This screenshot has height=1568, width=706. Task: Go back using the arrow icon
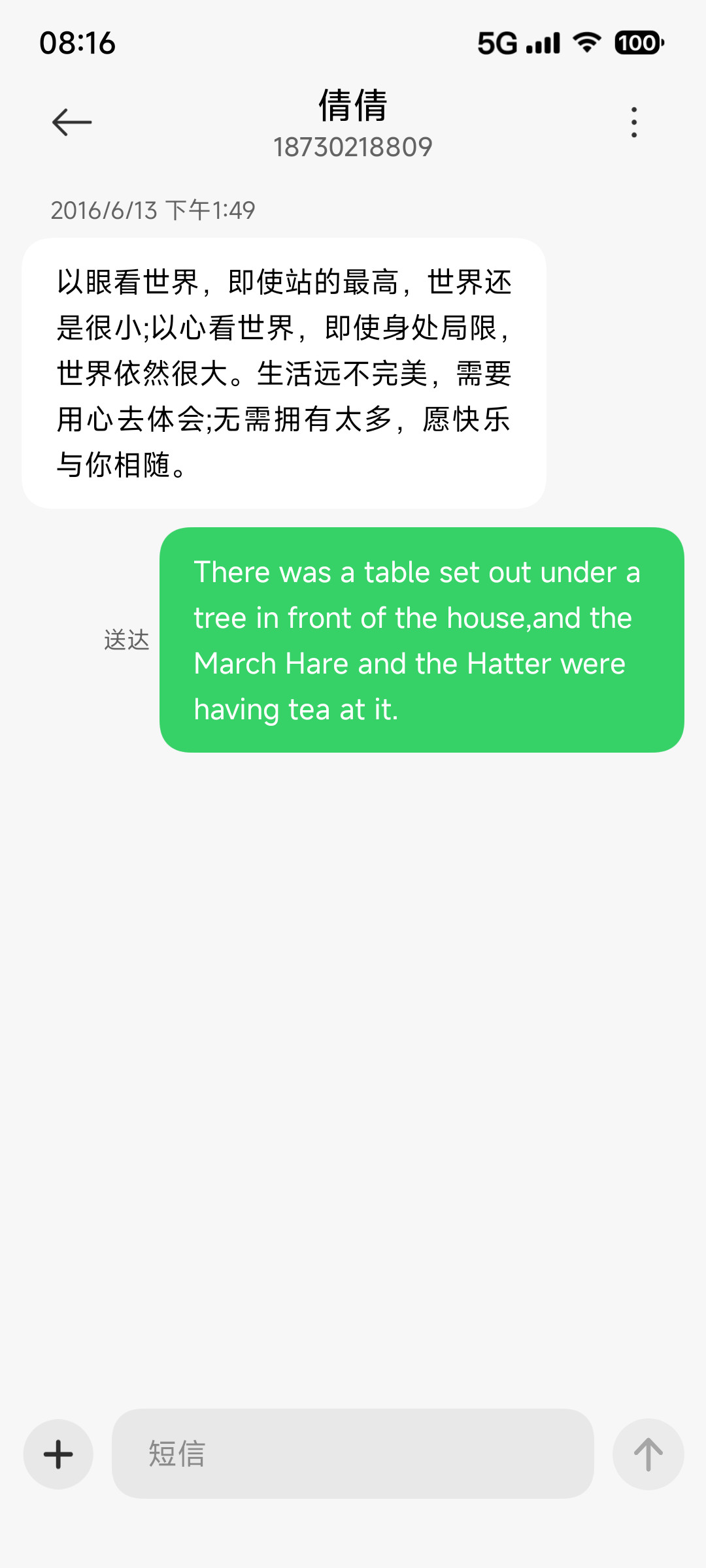72,122
